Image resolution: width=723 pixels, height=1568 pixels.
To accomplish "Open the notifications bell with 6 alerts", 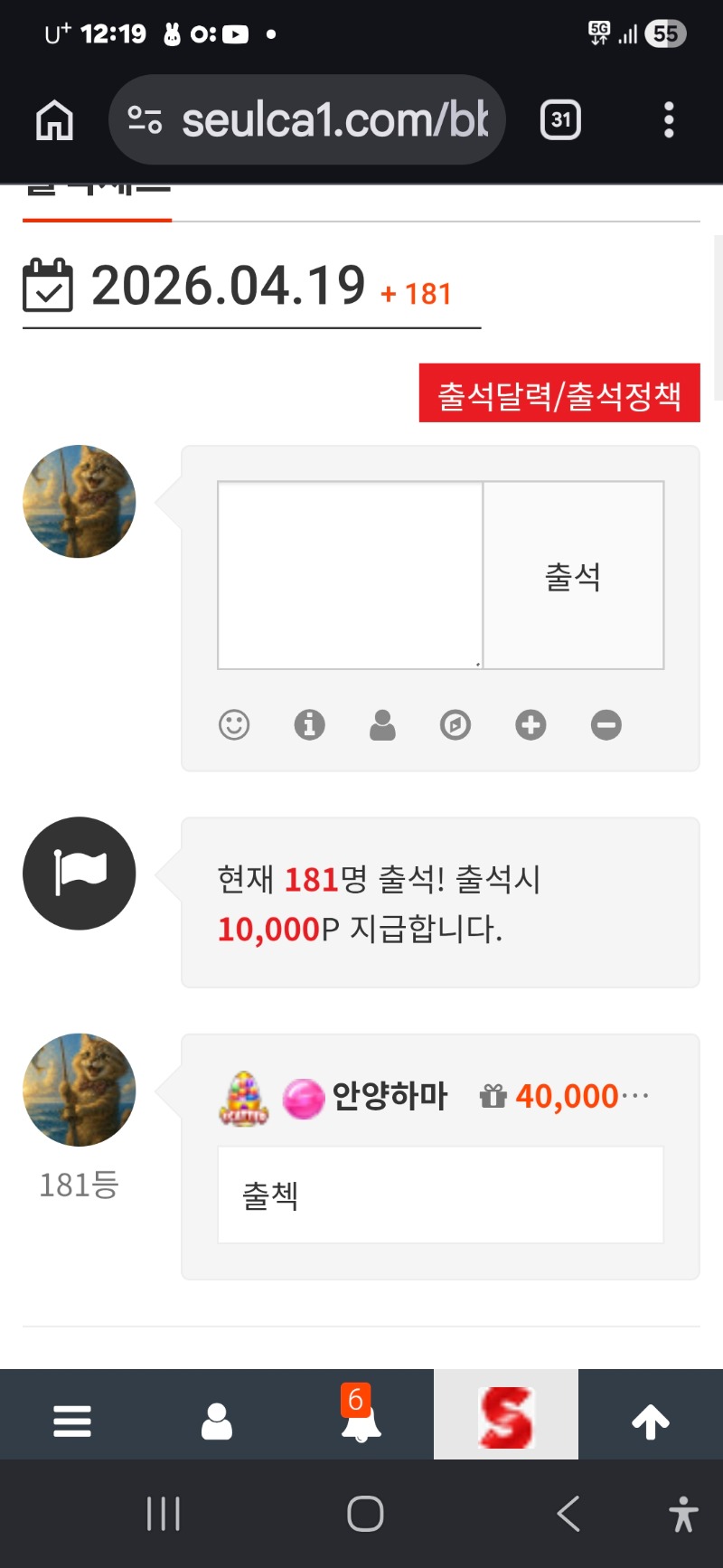I will (x=361, y=1421).
